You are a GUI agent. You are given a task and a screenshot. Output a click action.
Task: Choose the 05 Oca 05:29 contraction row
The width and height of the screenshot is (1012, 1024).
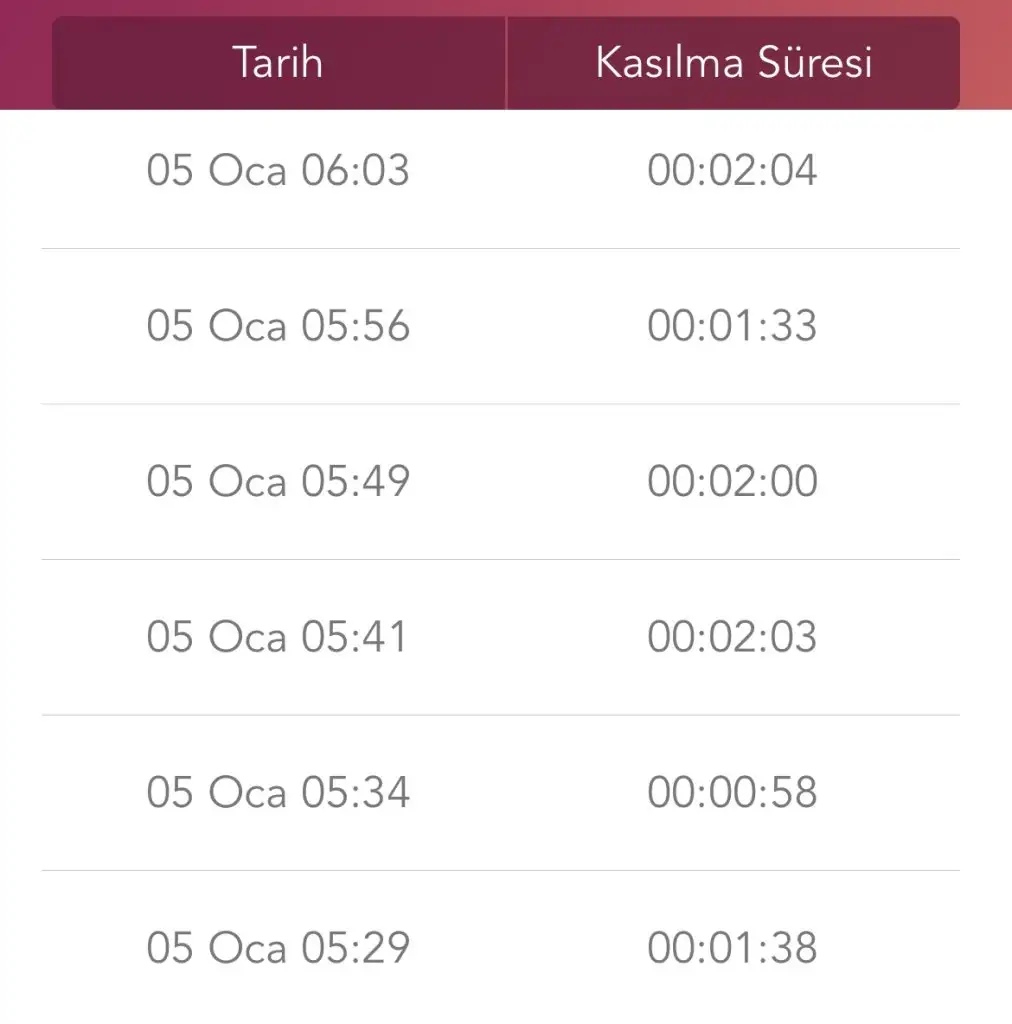(x=500, y=948)
